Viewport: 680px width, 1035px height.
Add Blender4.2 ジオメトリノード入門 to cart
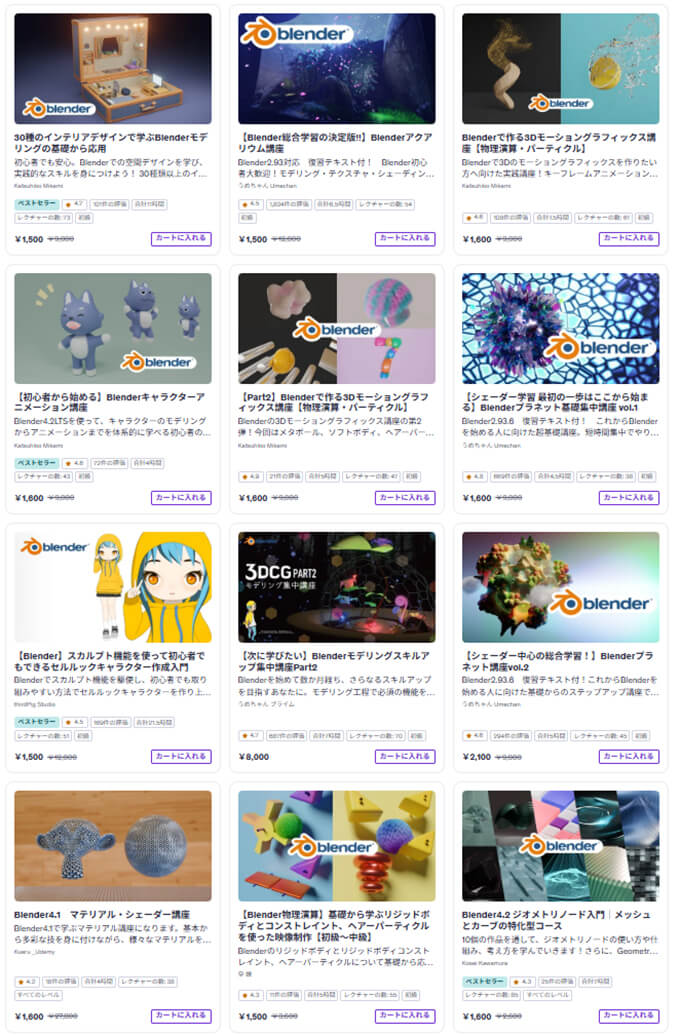tap(629, 1015)
